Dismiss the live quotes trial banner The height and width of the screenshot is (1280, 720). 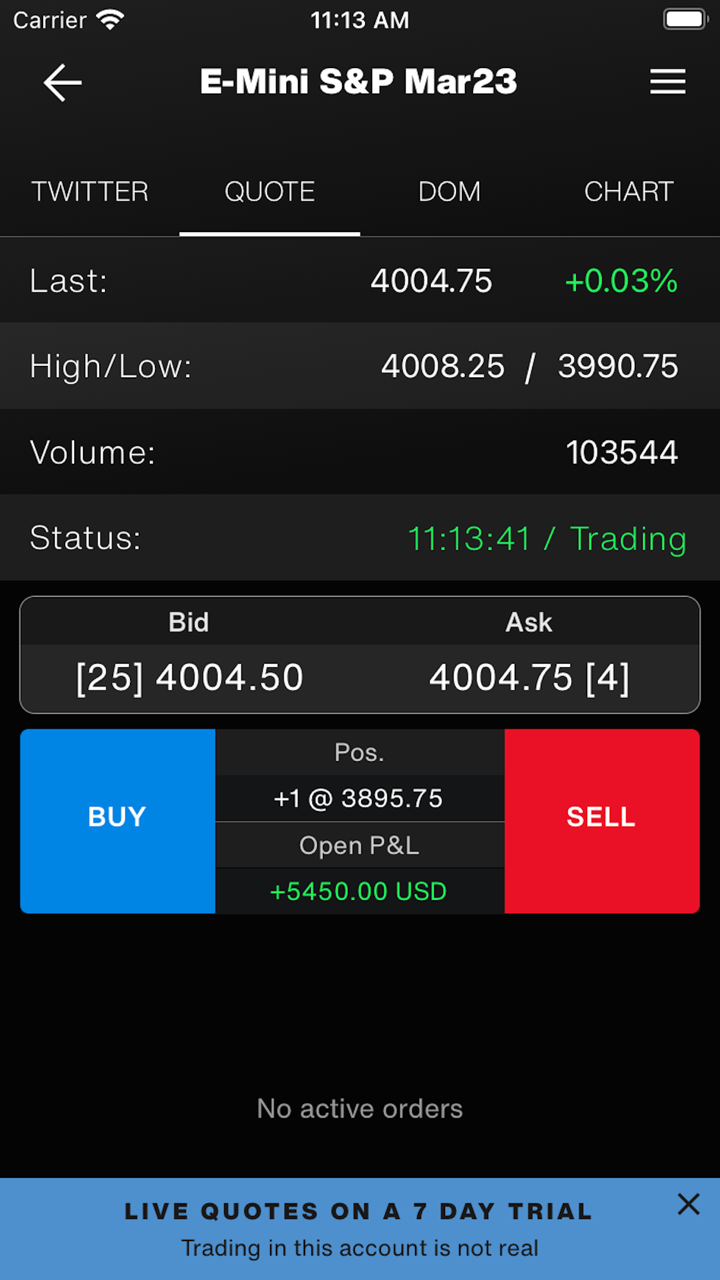[689, 1205]
